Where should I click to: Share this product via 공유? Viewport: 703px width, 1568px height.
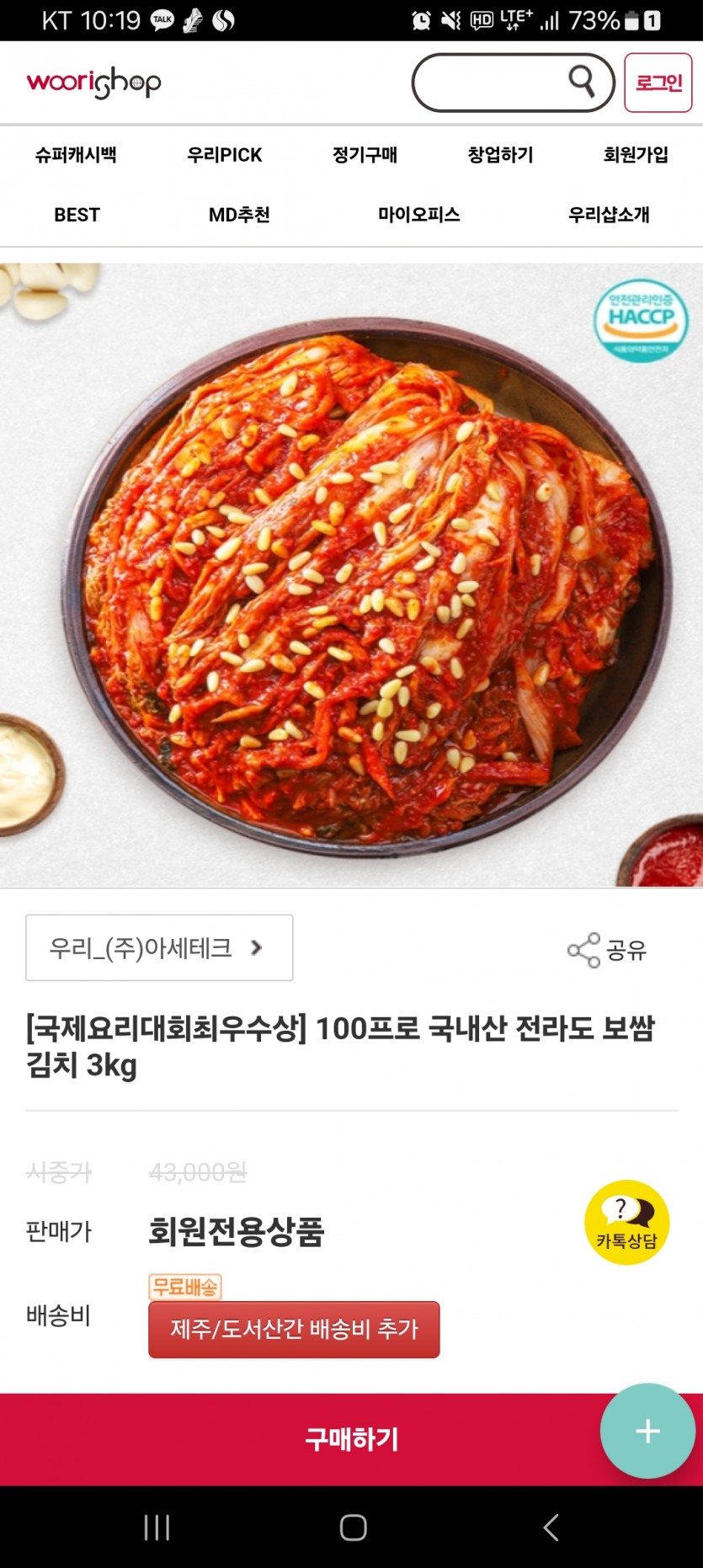click(607, 951)
